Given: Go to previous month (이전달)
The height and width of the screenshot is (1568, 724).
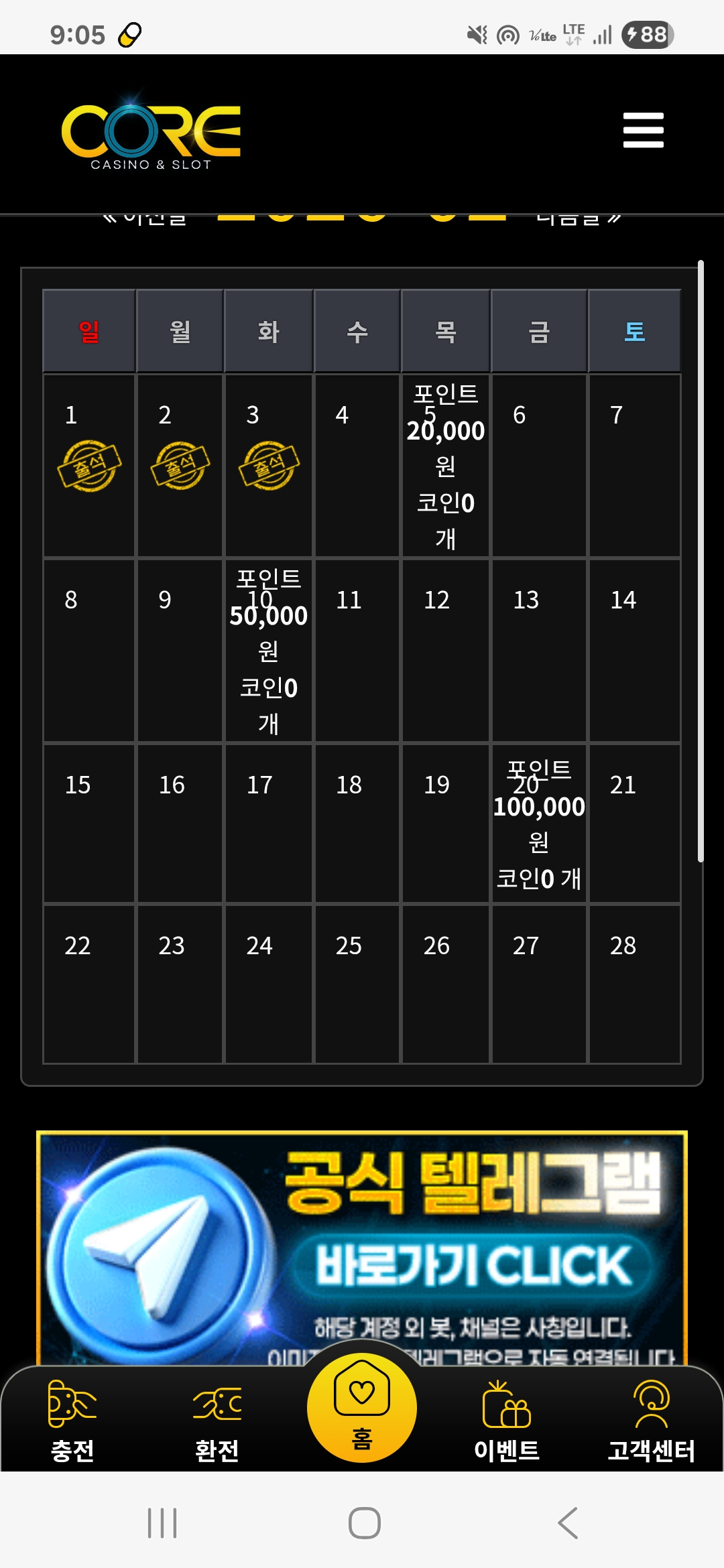Looking at the screenshot, I should click(x=145, y=220).
